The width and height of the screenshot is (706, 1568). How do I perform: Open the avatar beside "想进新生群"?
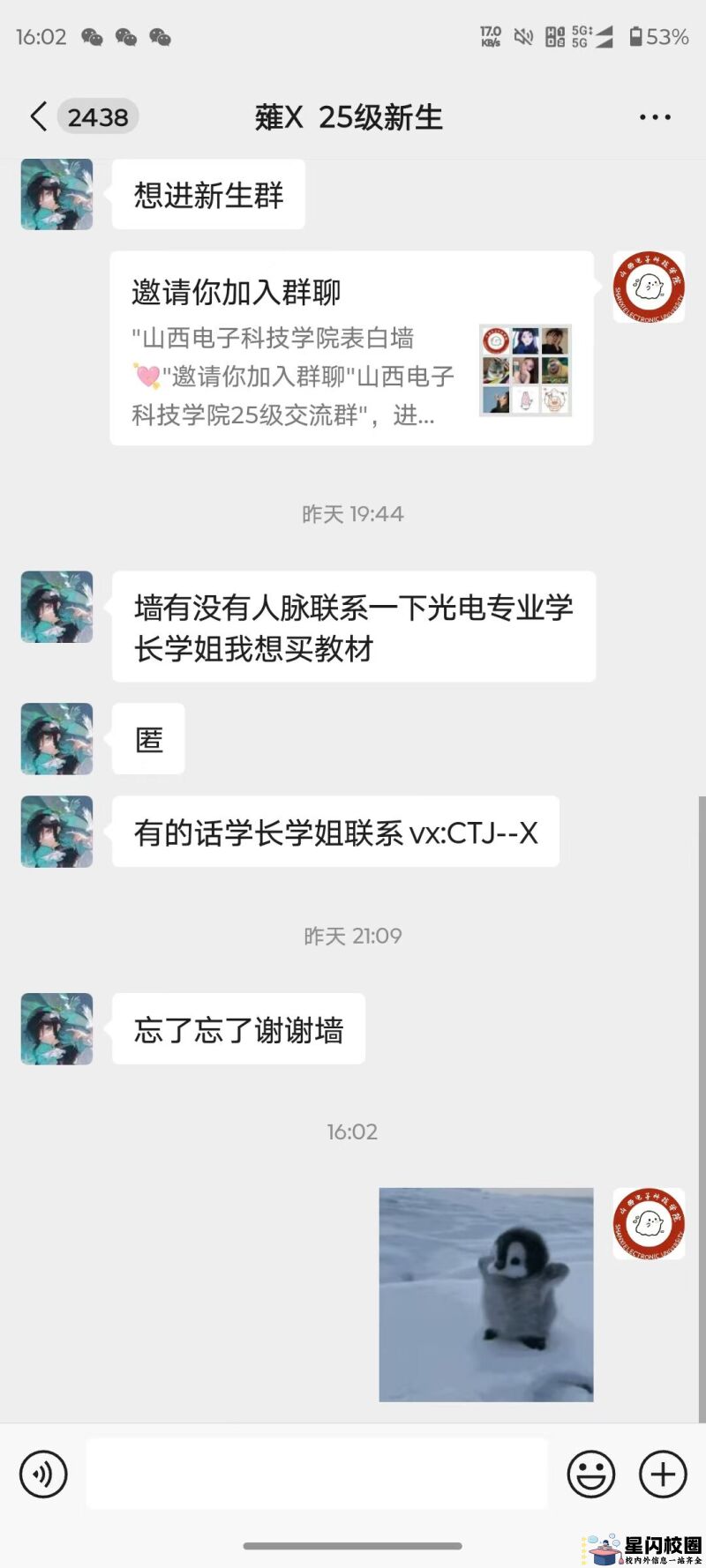click(x=57, y=195)
